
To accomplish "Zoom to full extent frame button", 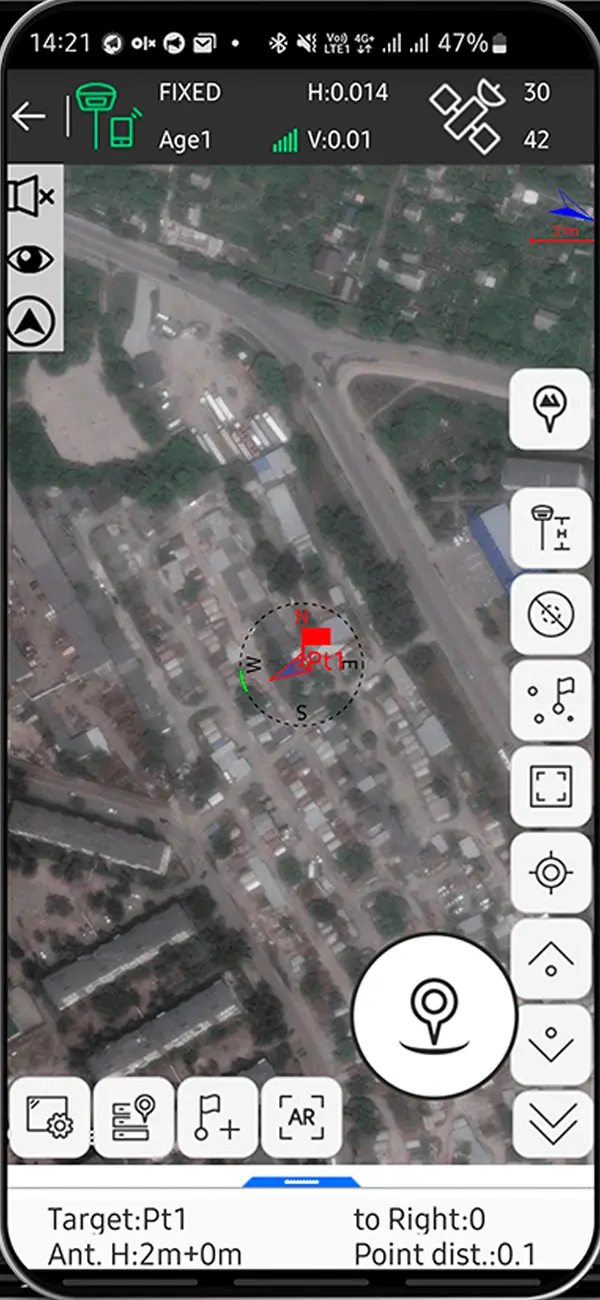I will 549,785.
